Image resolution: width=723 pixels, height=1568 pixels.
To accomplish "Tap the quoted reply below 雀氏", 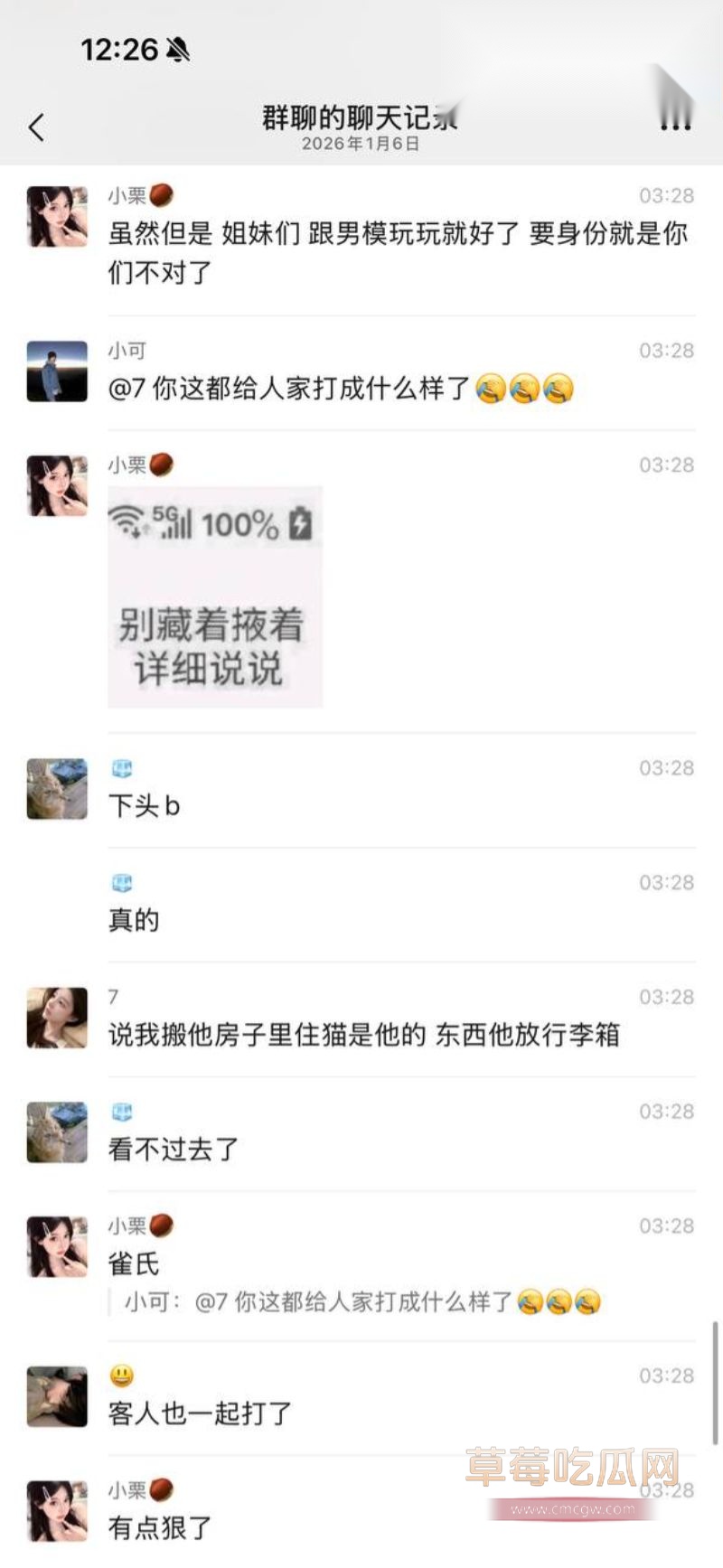I will [x=361, y=1303].
